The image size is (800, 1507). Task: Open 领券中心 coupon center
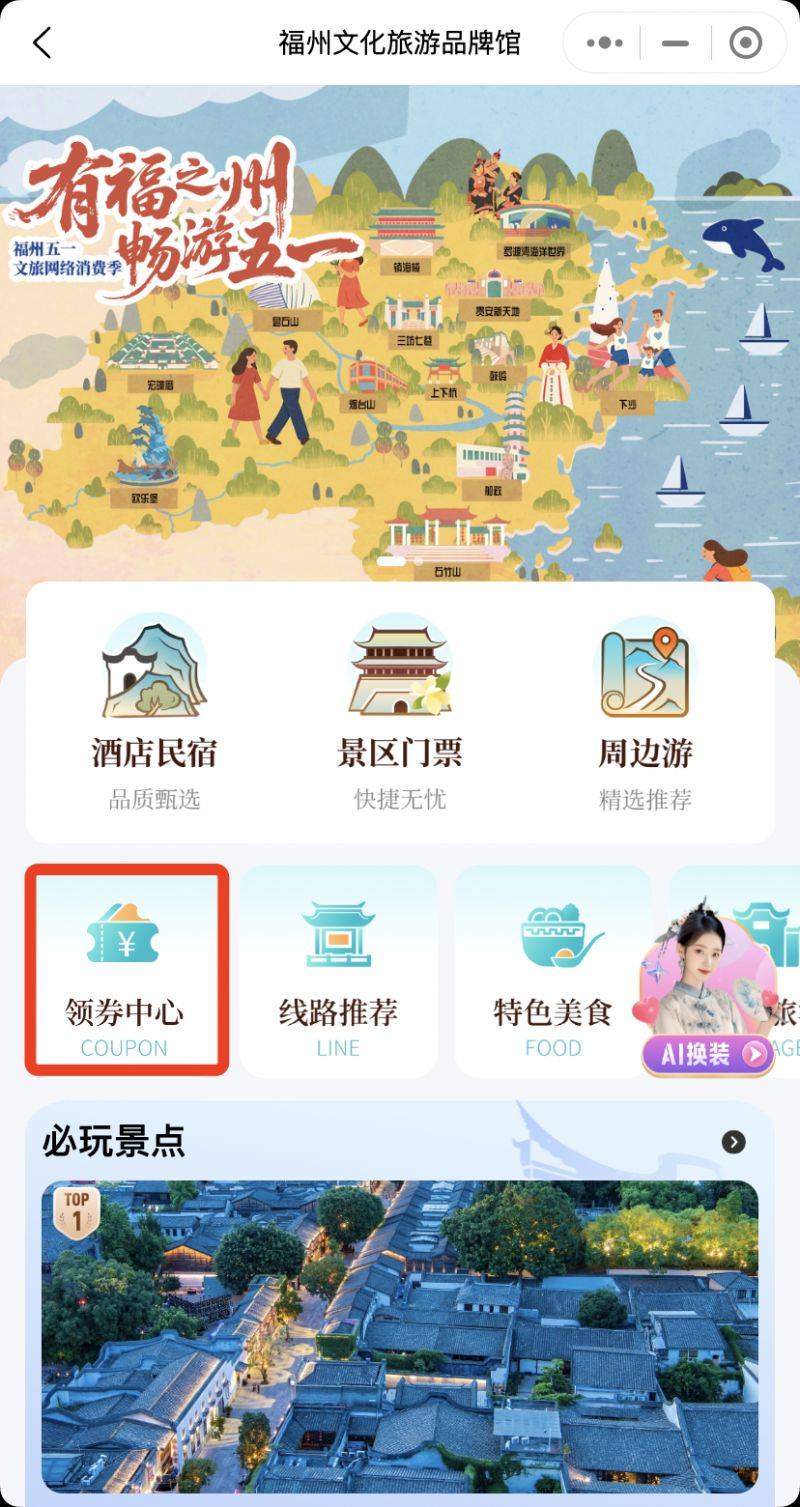pyautogui.click(x=126, y=970)
